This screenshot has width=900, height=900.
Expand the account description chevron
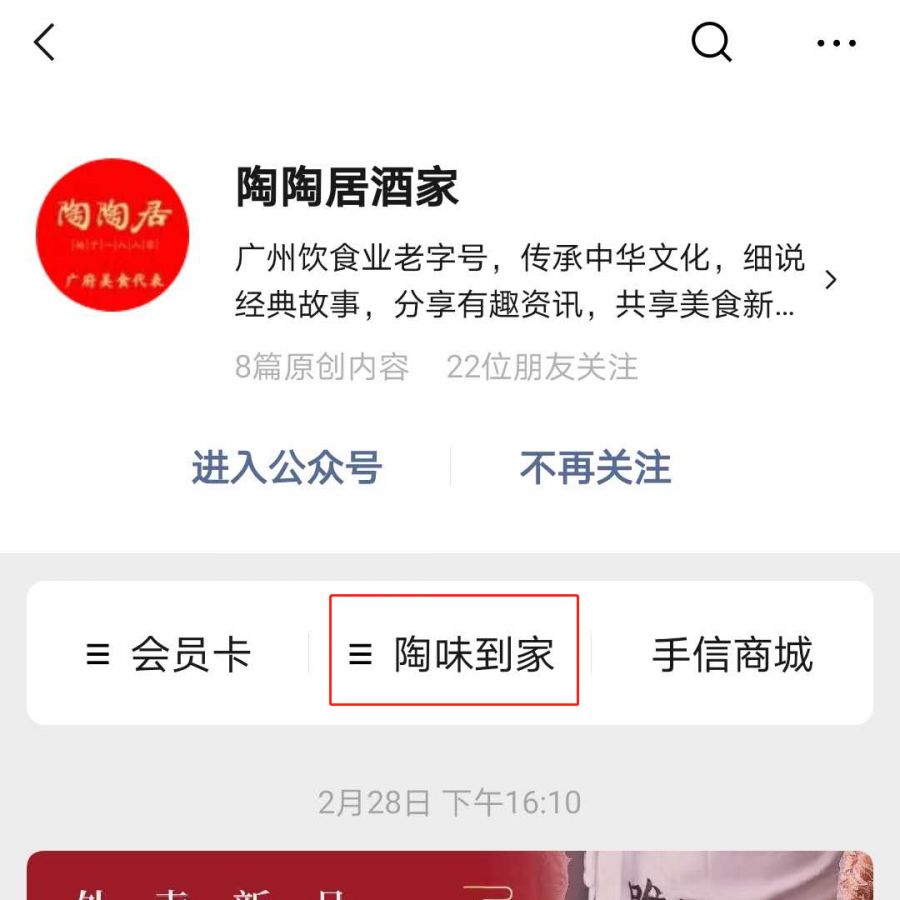pos(830,280)
